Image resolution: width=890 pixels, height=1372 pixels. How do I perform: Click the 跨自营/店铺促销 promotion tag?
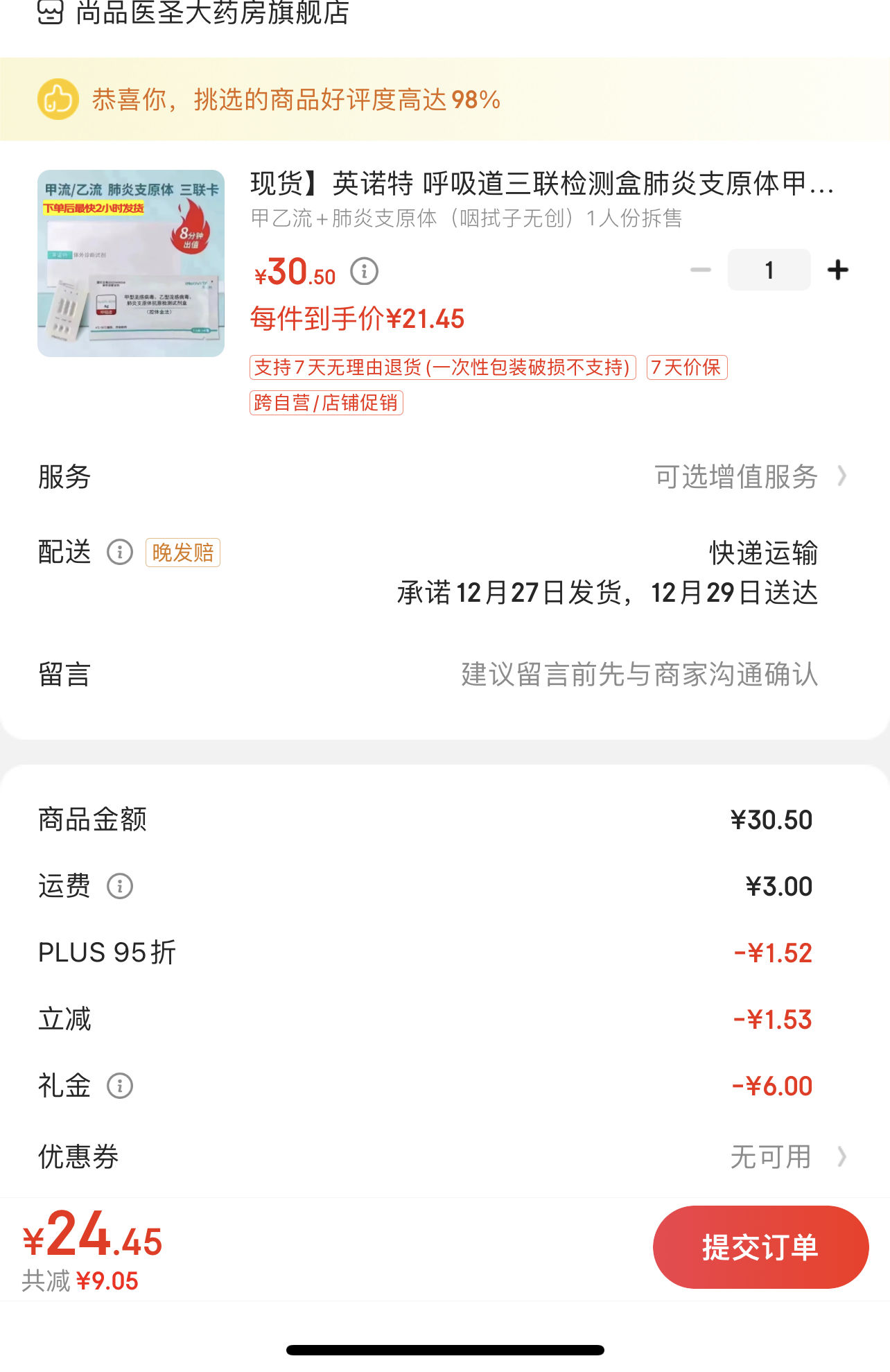point(328,403)
